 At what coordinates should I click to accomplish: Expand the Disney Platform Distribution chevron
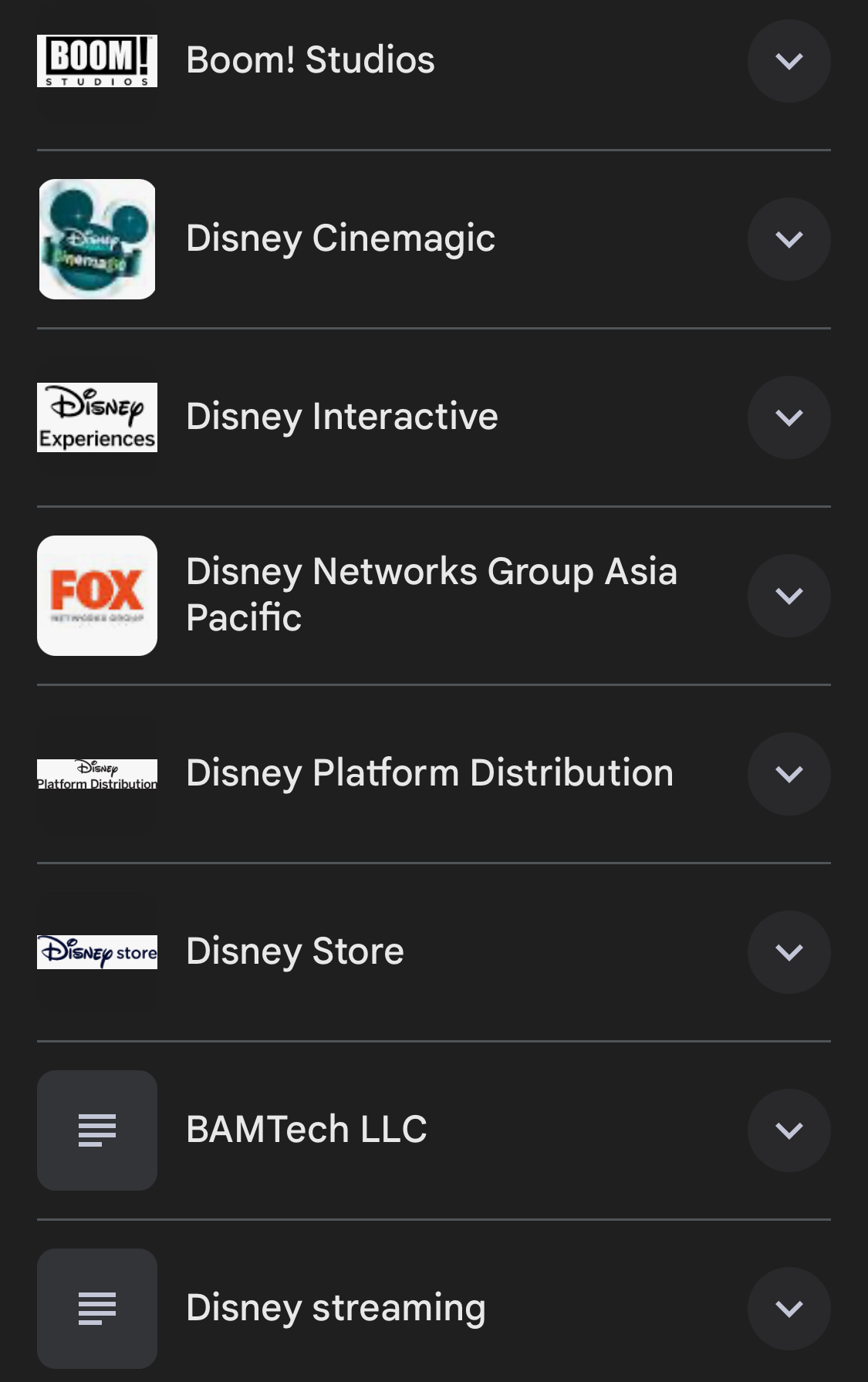coord(789,774)
